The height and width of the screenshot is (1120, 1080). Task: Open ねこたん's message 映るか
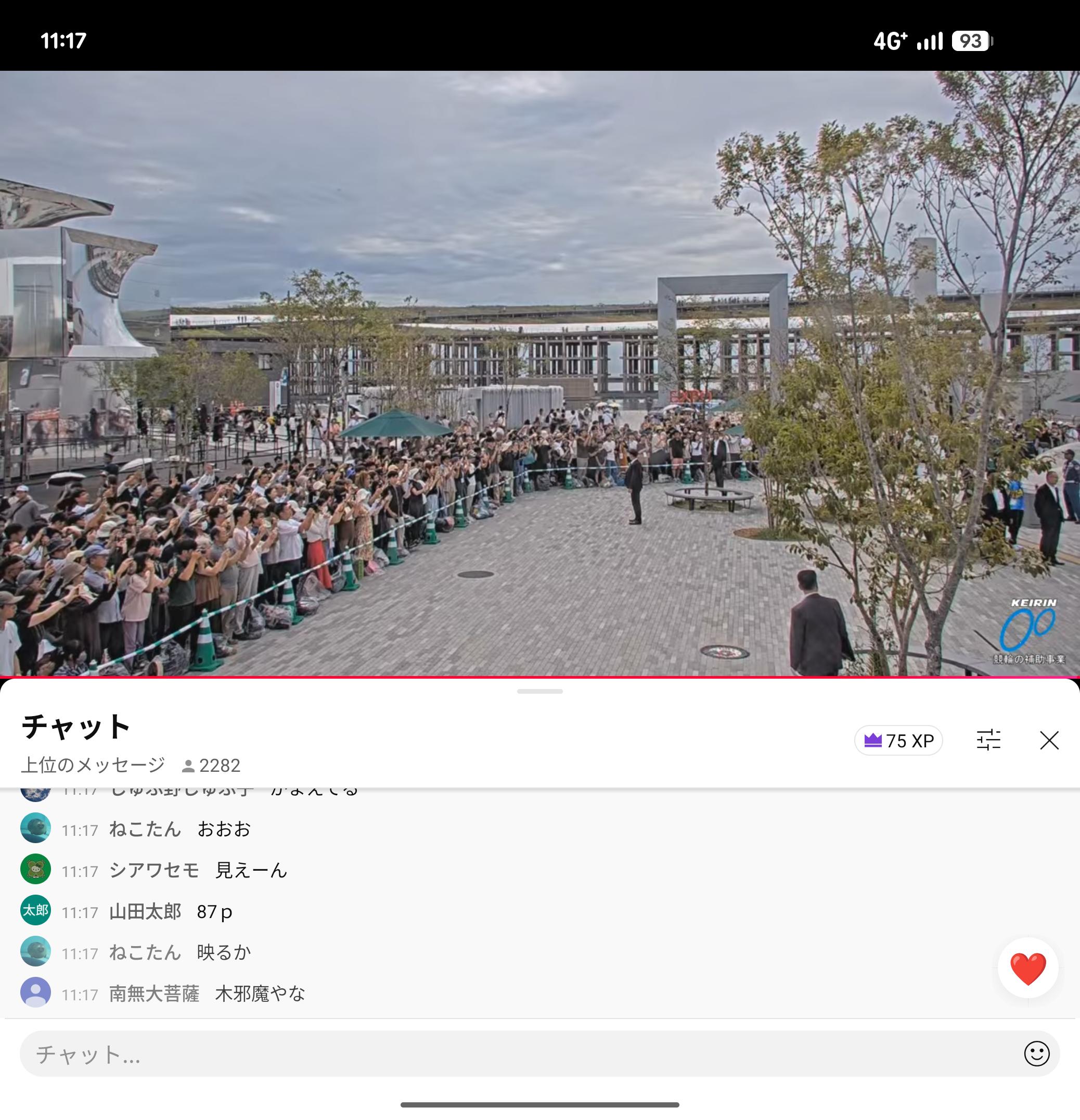click(x=224, y=952)
